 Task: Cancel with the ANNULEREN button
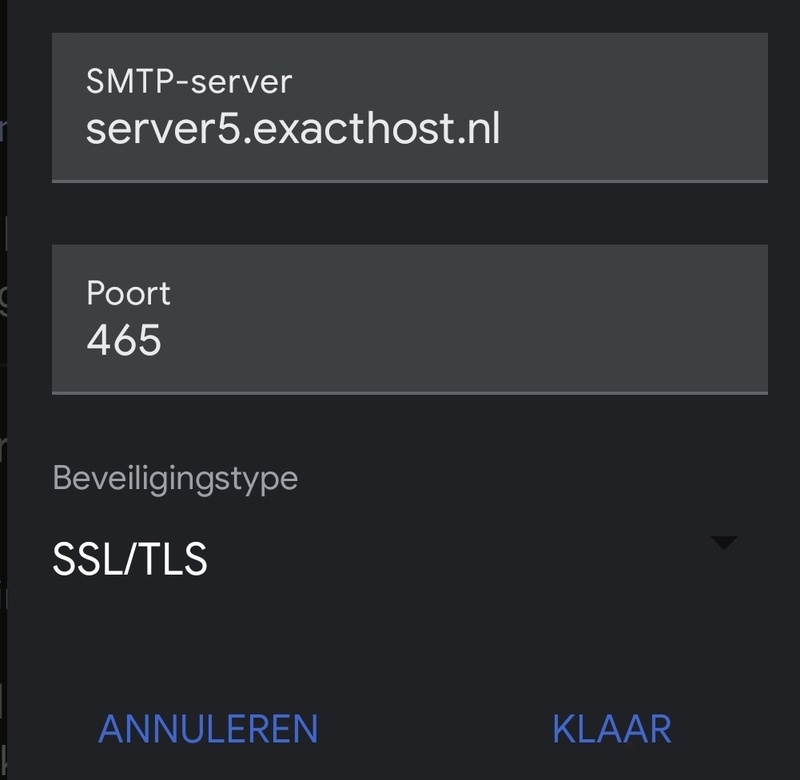point(208,729)
